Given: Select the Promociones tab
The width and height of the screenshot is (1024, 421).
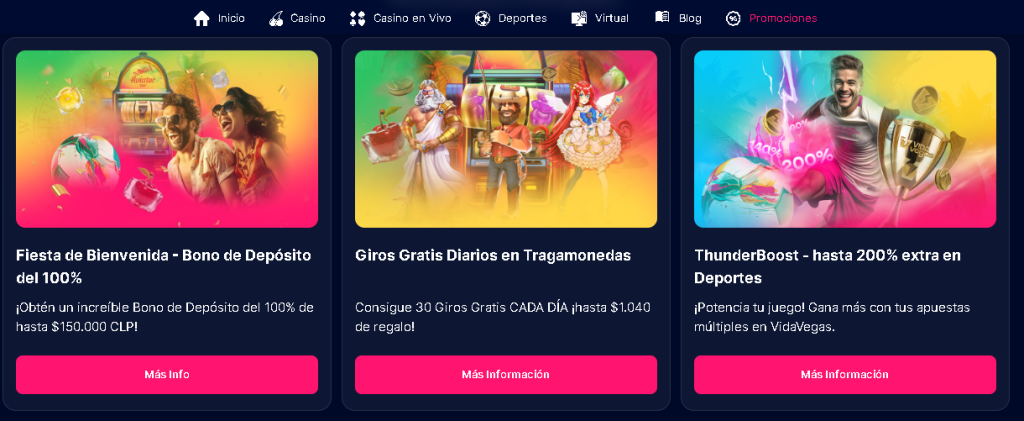Looking at the screenshot, I should pyautogui.click(x=771, y=18).
